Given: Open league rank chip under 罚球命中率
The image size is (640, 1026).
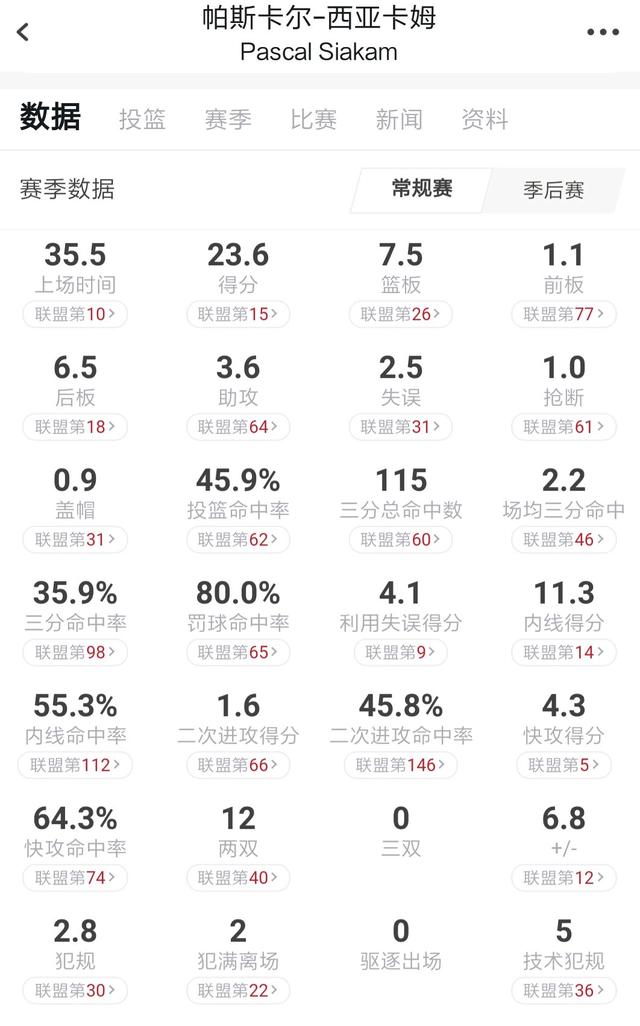Looking at the screenshot, I should [238, 652].
